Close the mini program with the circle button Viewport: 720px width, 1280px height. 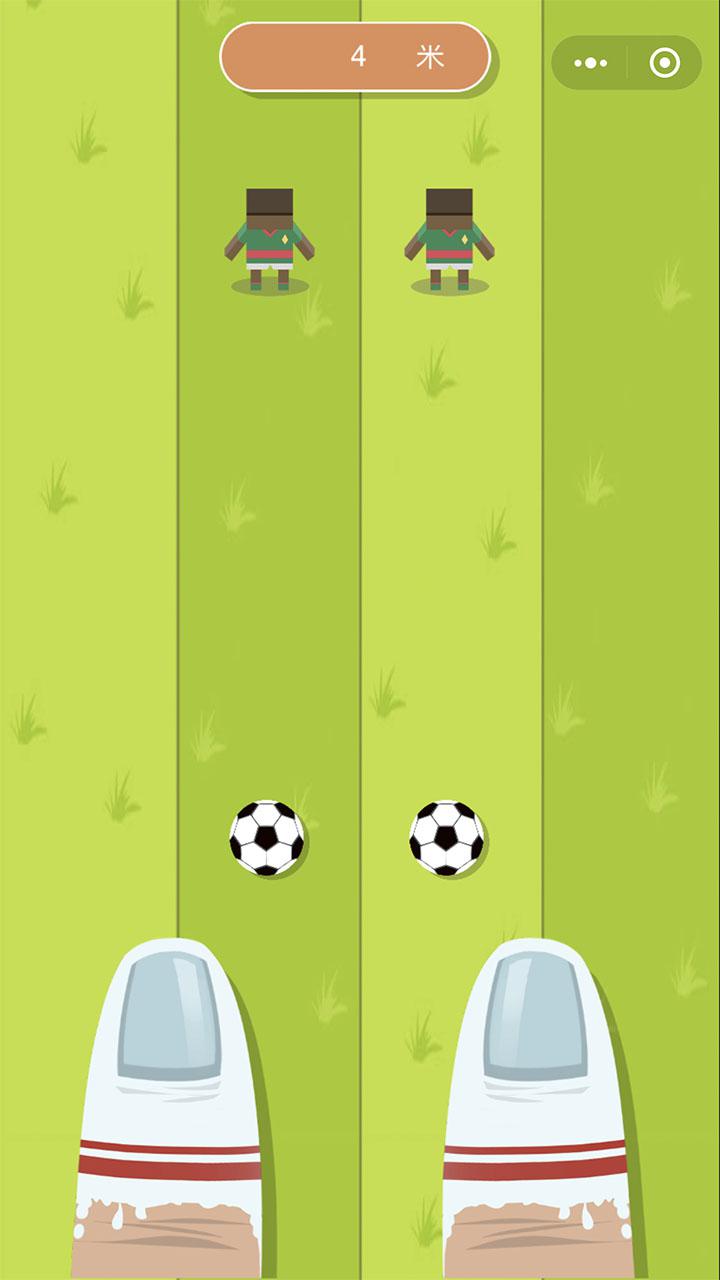coord(664,63)
